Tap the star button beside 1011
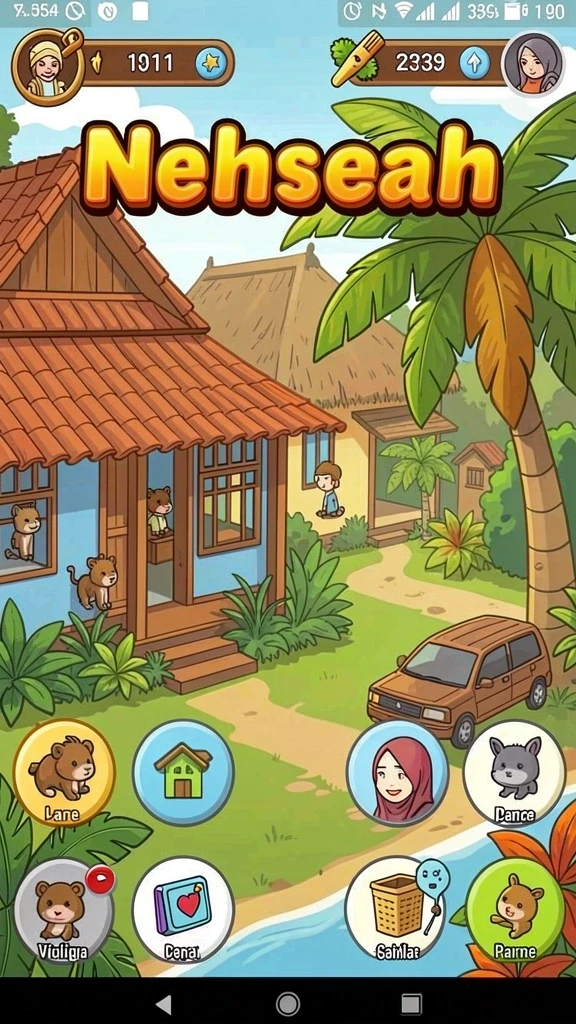This screenshot has height=1024, width=576. tap(211, 63)
